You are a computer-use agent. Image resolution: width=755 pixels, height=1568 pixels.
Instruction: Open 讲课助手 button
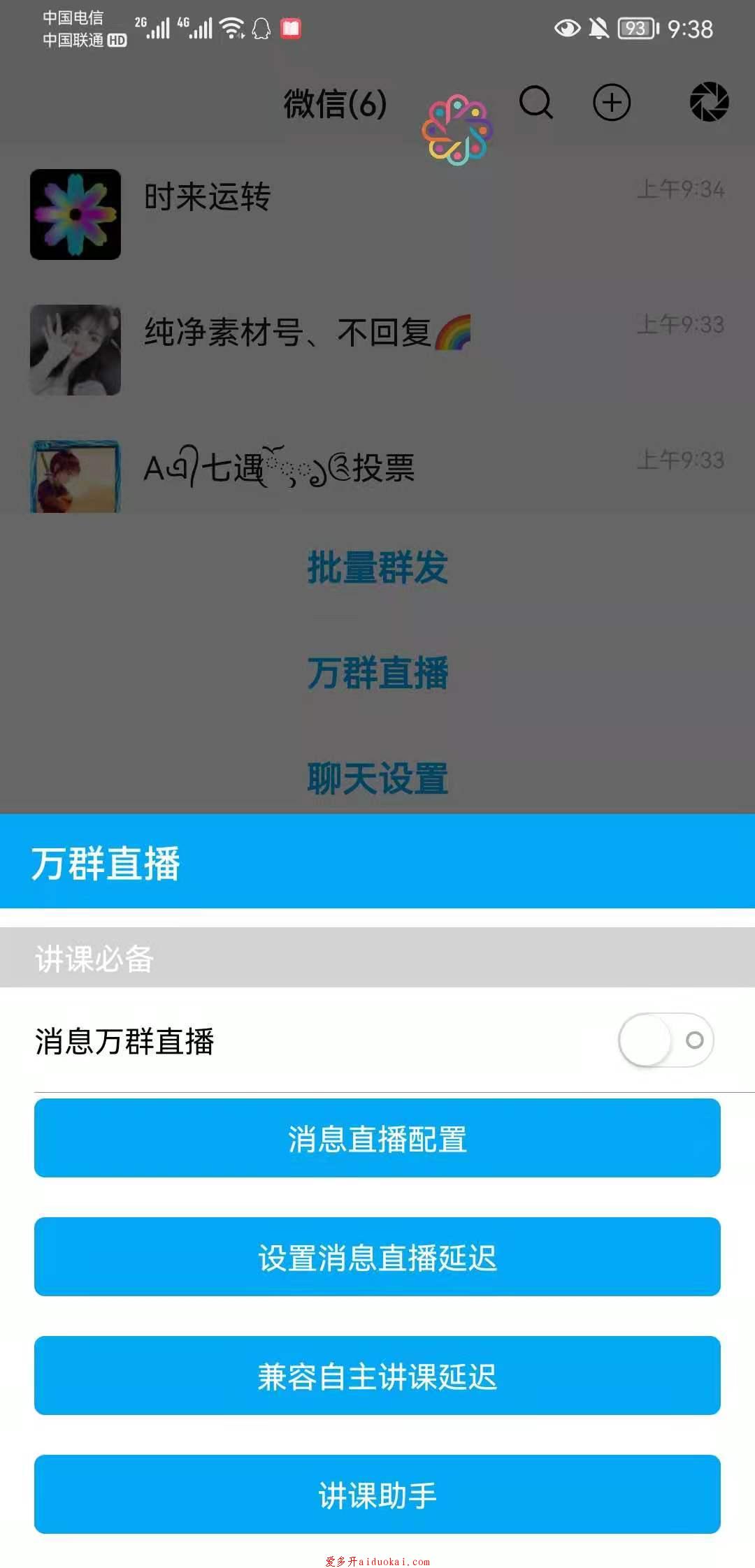click(377, 1495)
